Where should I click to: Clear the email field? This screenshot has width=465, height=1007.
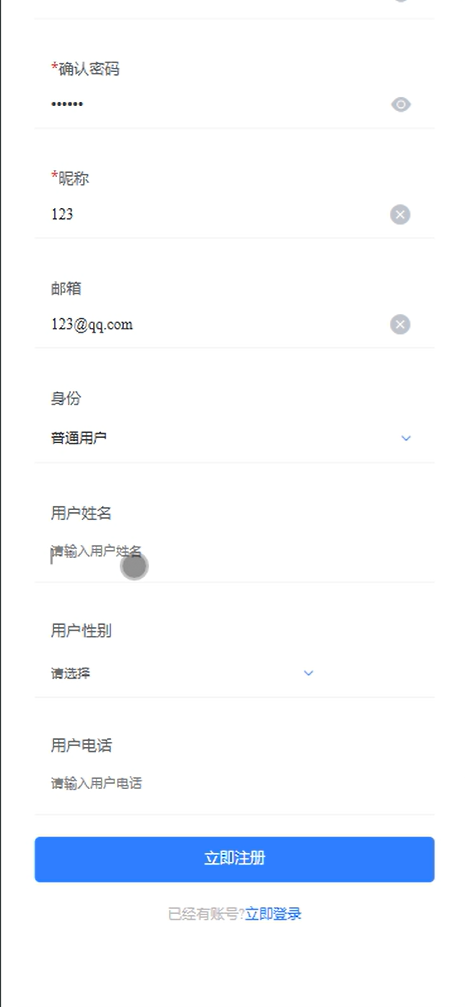point(400,324)
